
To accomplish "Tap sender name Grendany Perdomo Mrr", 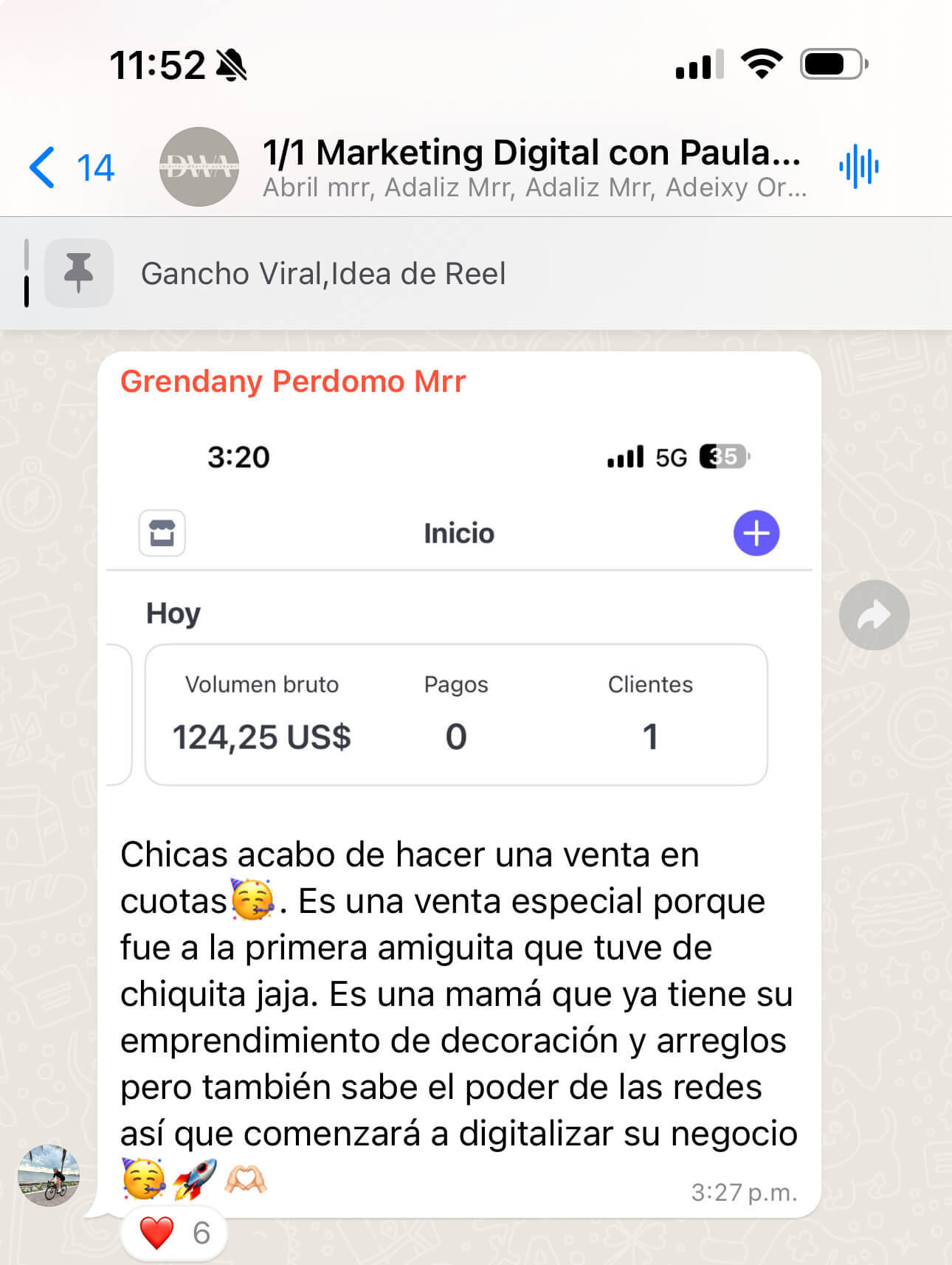I will [x=293, y=381].
